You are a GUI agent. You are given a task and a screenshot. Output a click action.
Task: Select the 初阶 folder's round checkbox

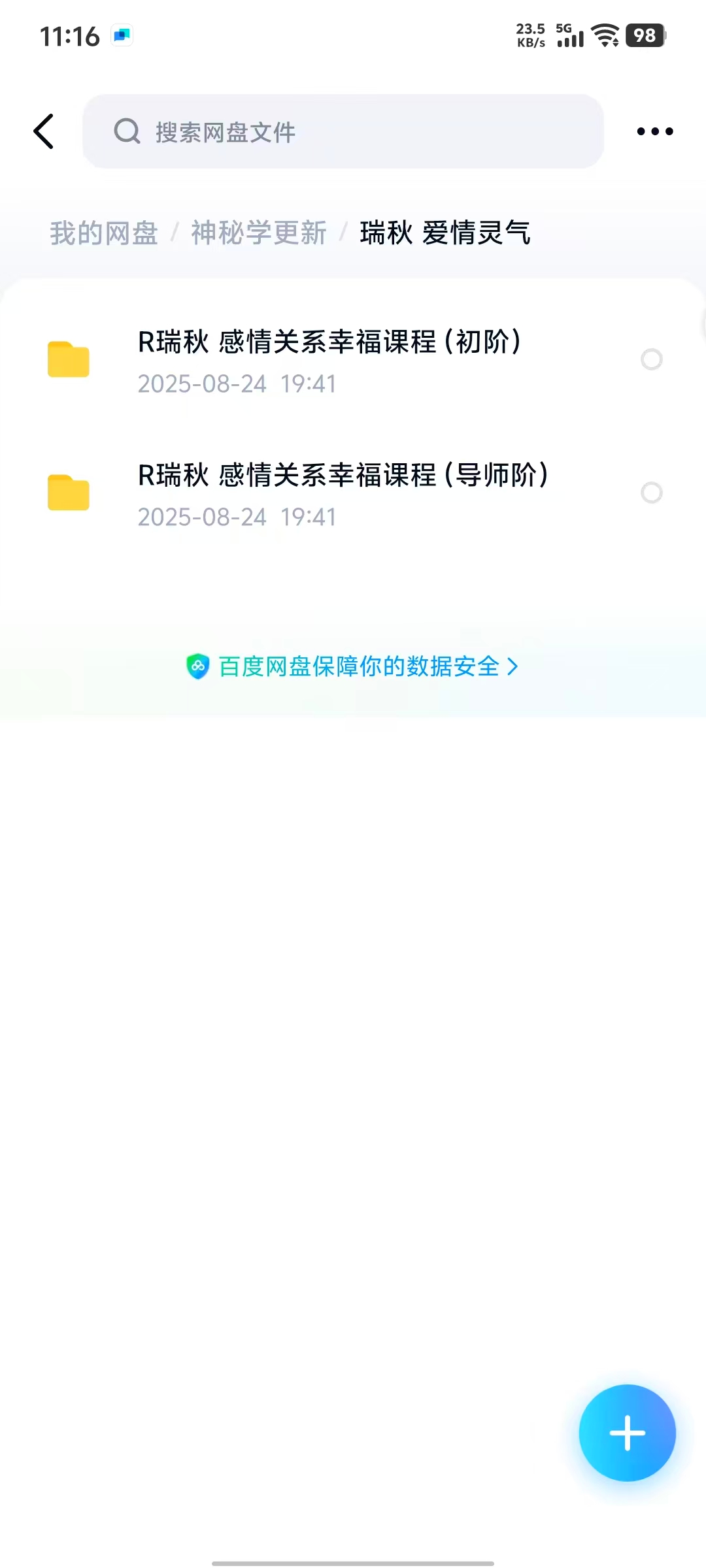(x=652, y=359)
